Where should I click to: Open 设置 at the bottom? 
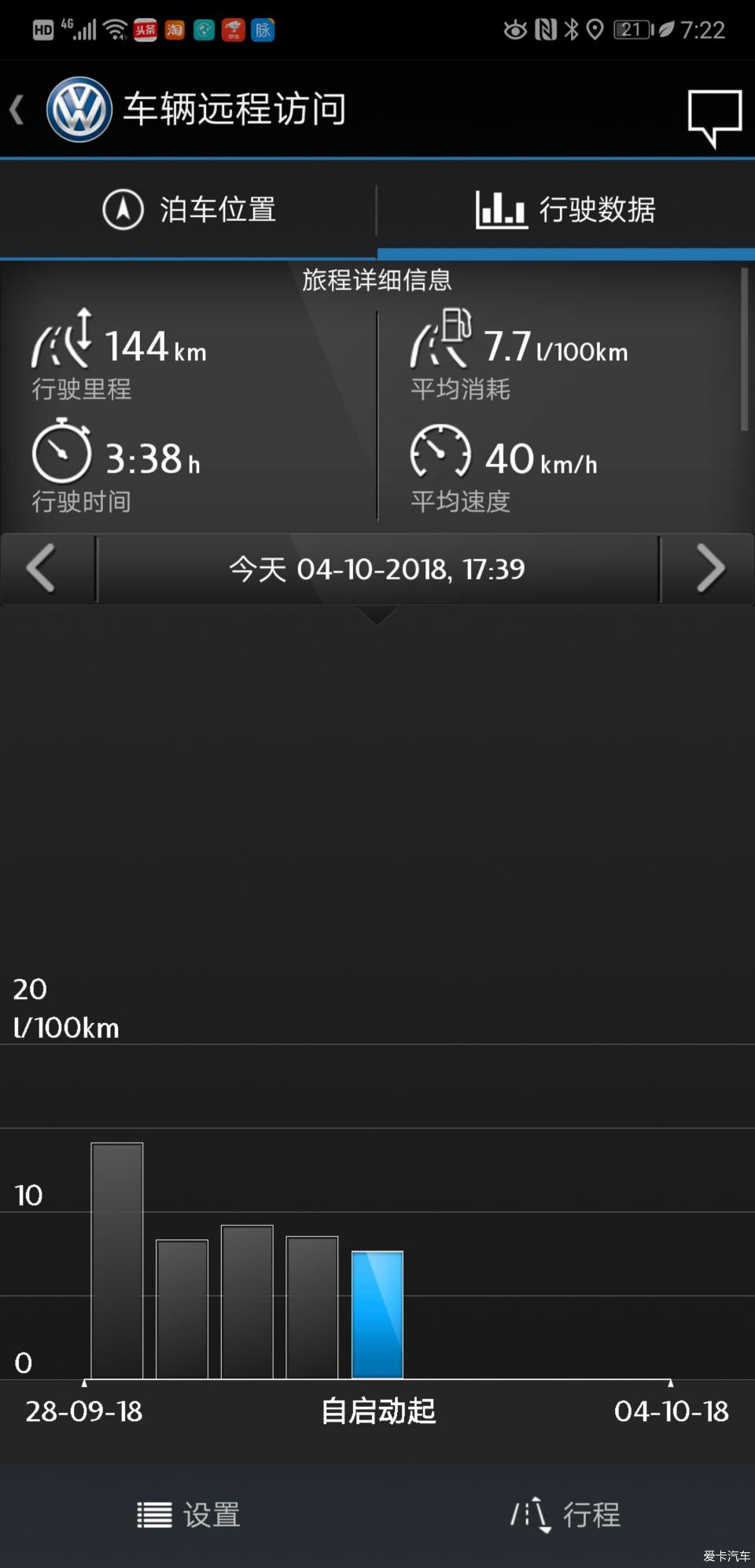tap(189, 1514)
